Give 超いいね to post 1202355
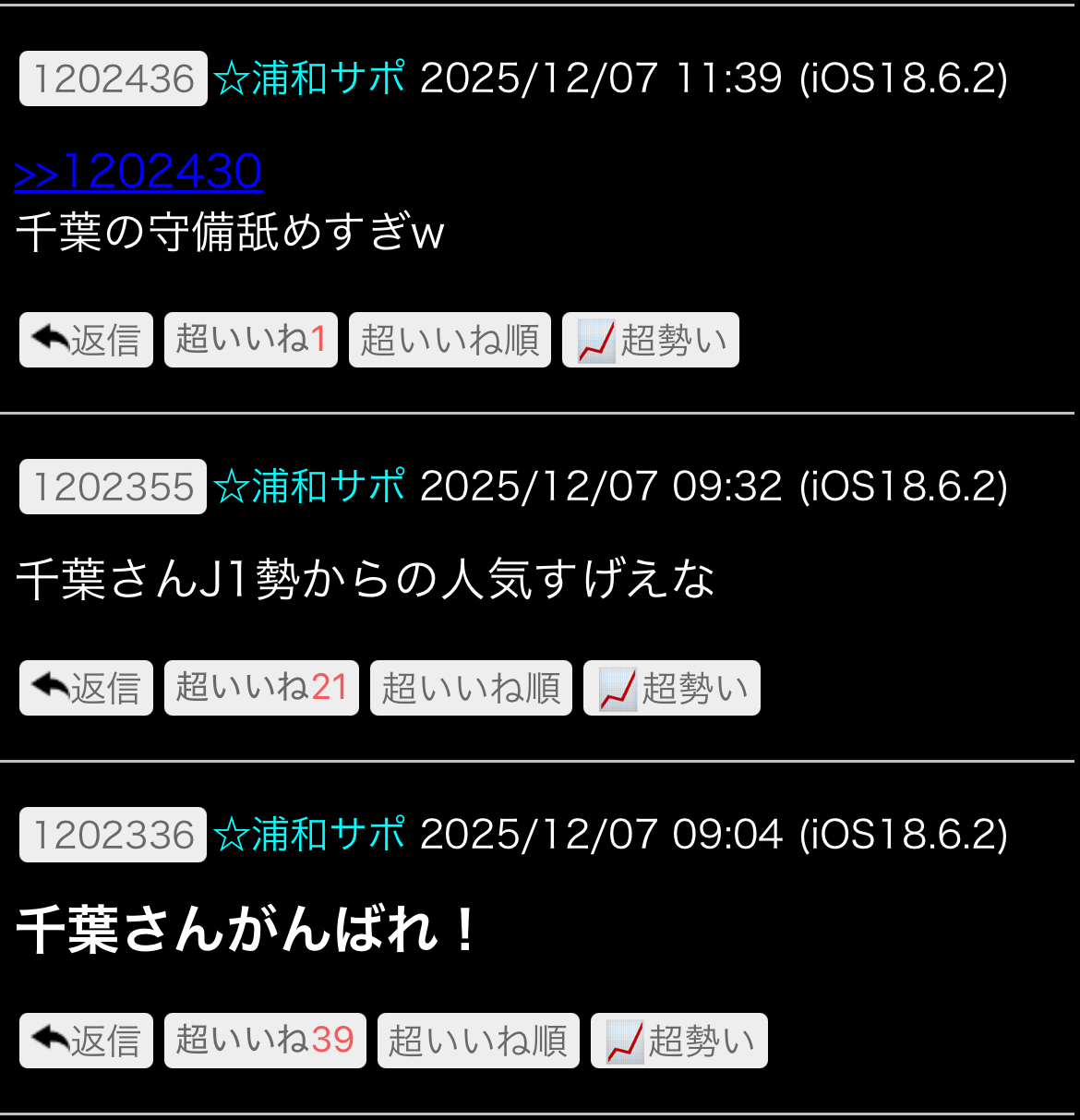 [261, 688]
